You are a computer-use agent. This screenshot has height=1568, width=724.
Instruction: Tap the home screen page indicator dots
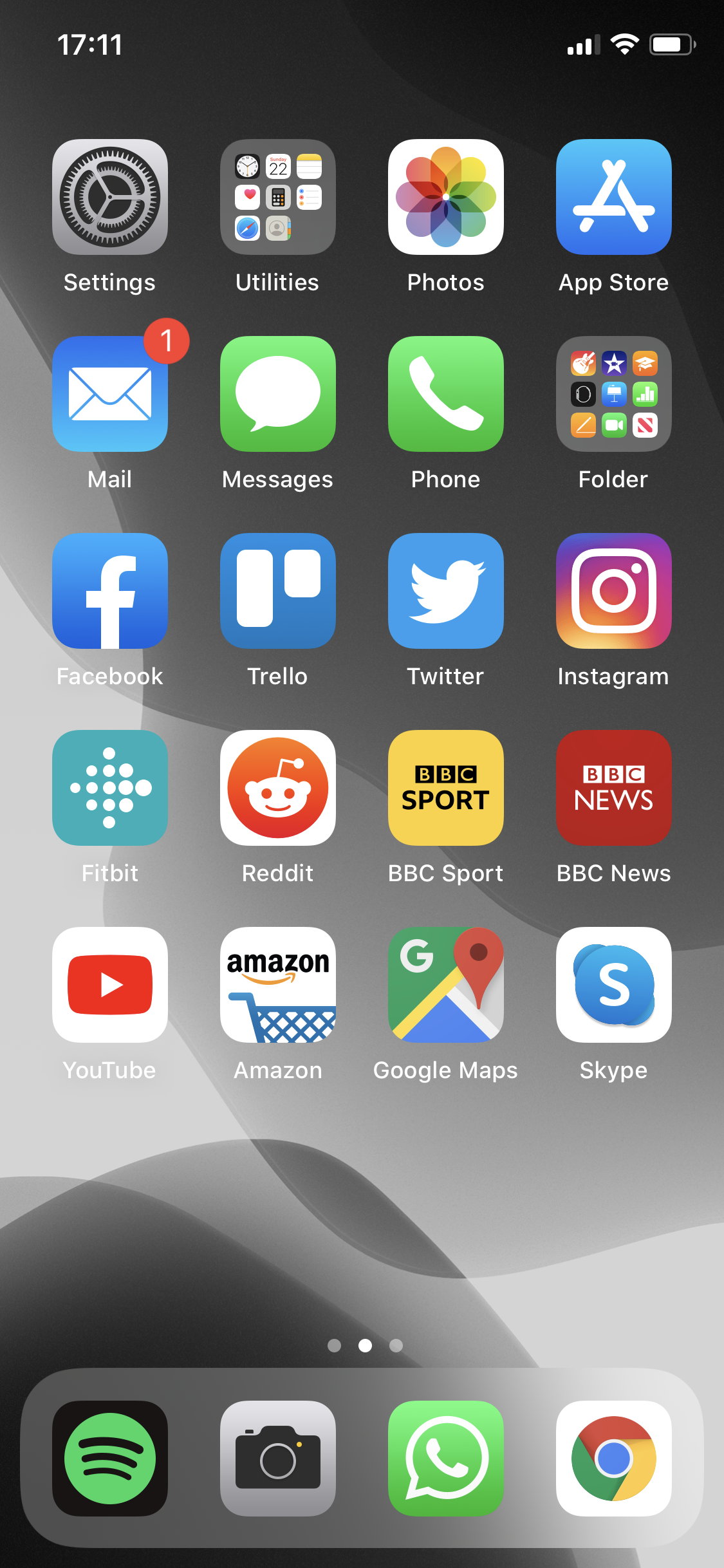pos(365,1345)
